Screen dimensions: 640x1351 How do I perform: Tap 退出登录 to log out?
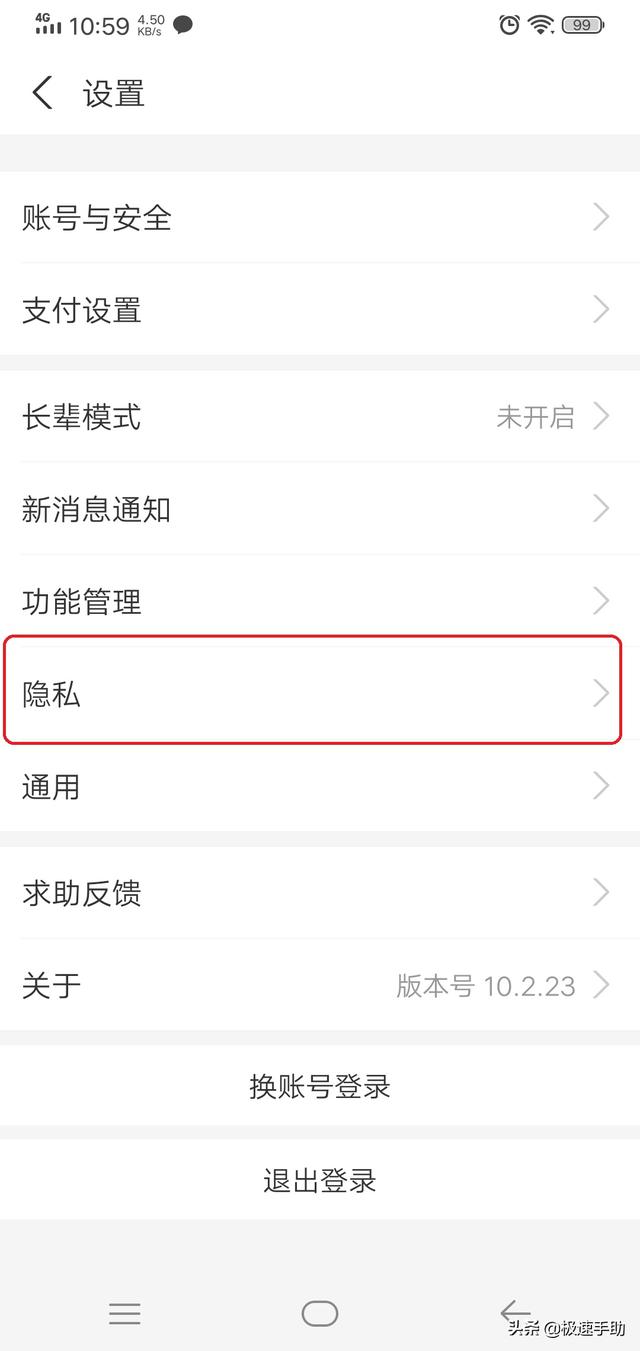click(x=320, y=1180)
